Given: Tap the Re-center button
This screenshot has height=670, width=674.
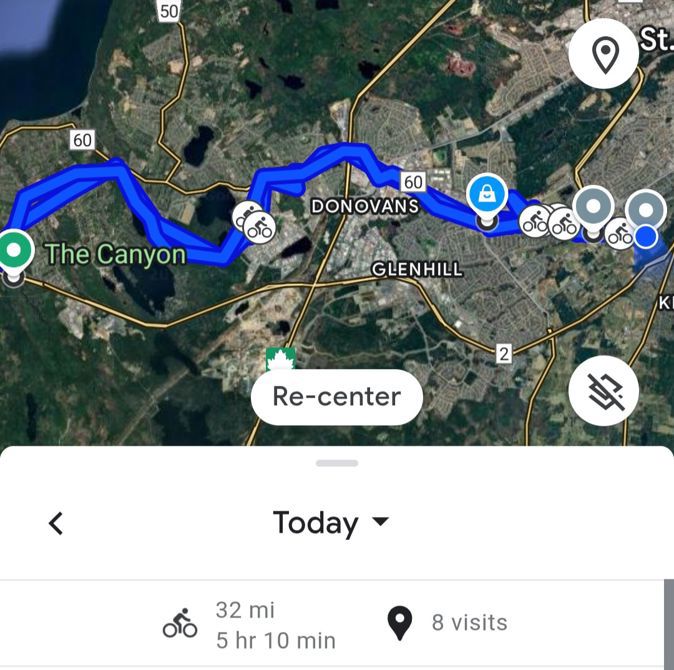Looking at the screenshot, I should [336, 396].
